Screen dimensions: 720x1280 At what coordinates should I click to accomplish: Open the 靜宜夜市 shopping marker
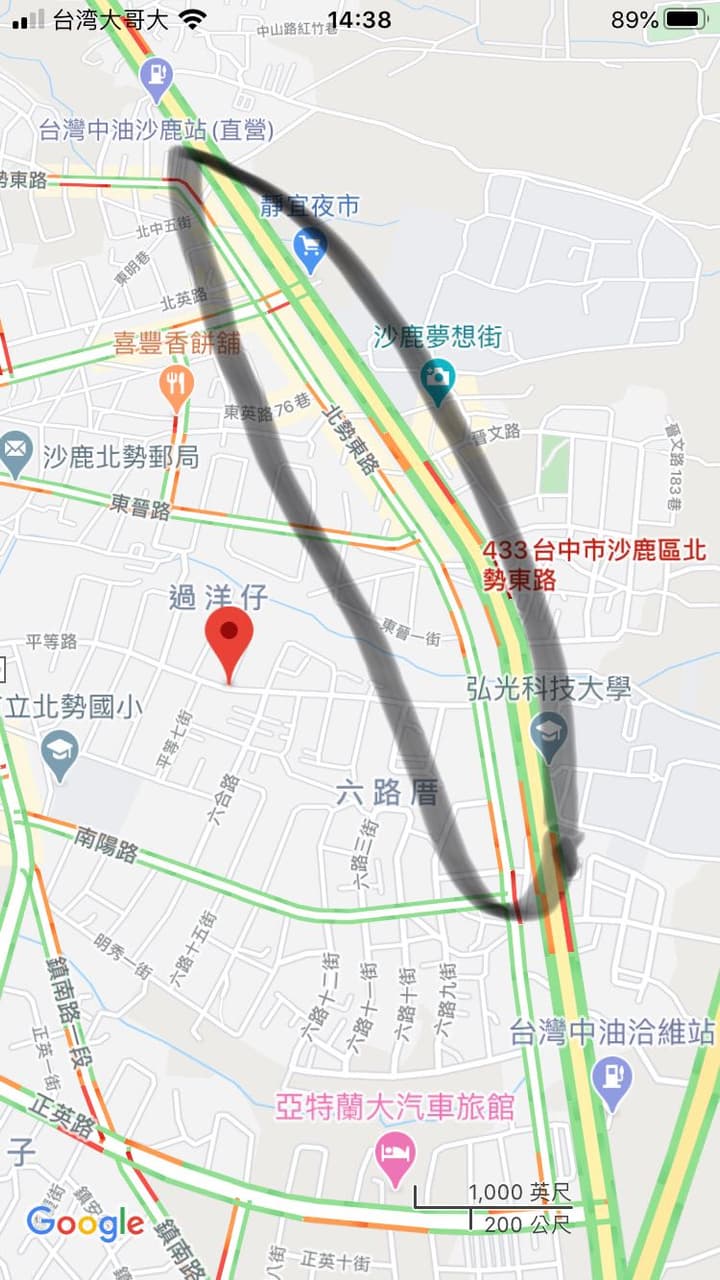(310, 249)
